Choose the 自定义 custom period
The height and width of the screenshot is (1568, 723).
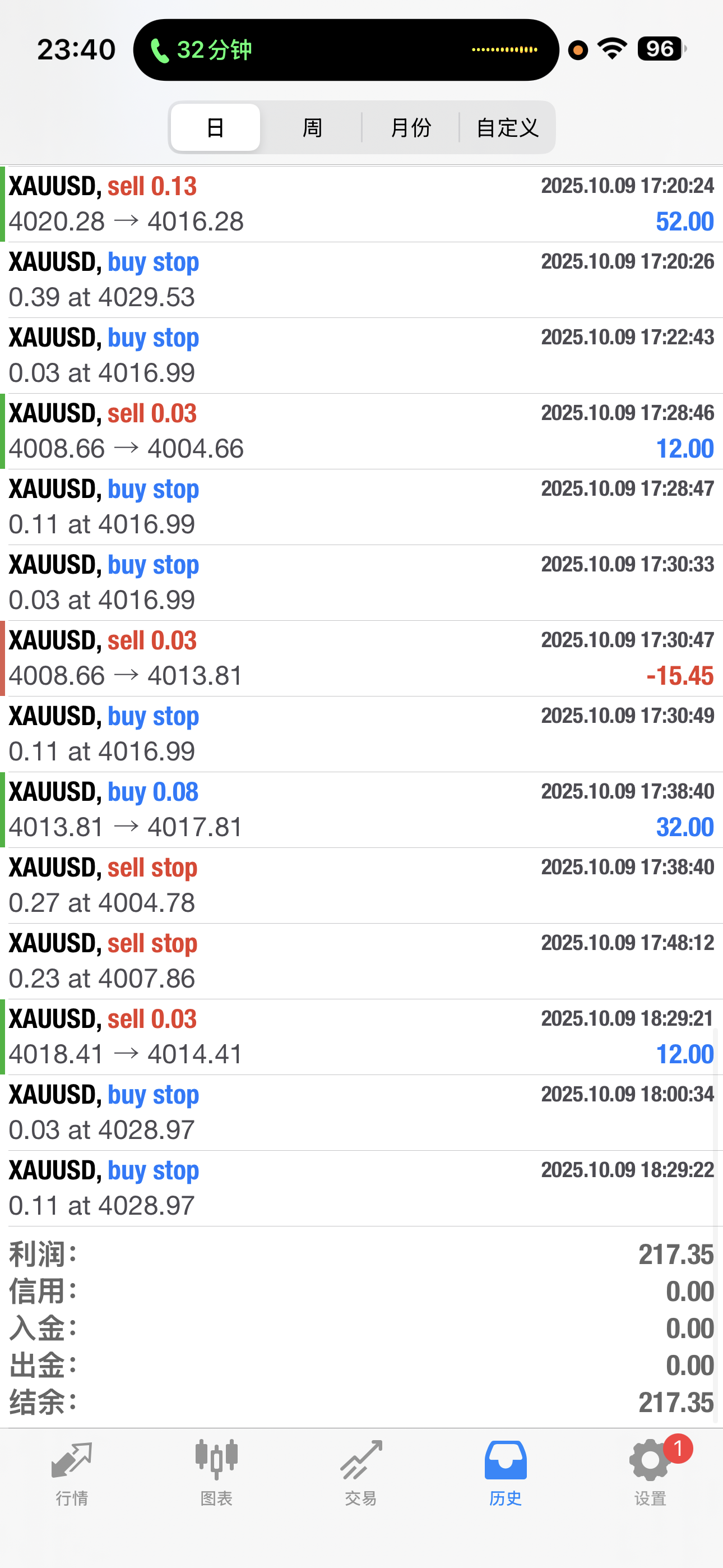(507, 128)
